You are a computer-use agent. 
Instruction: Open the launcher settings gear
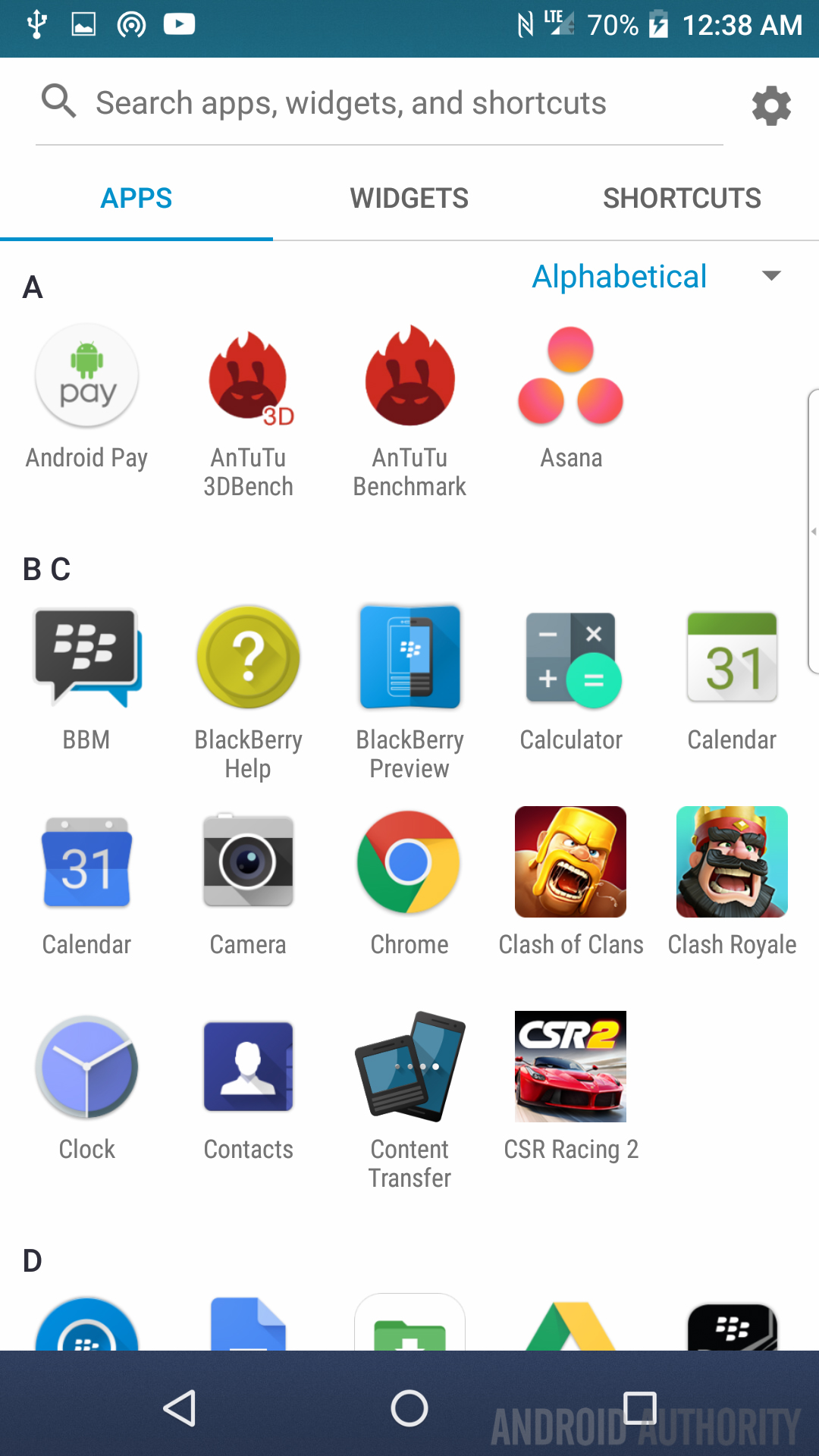pos(771,105)
